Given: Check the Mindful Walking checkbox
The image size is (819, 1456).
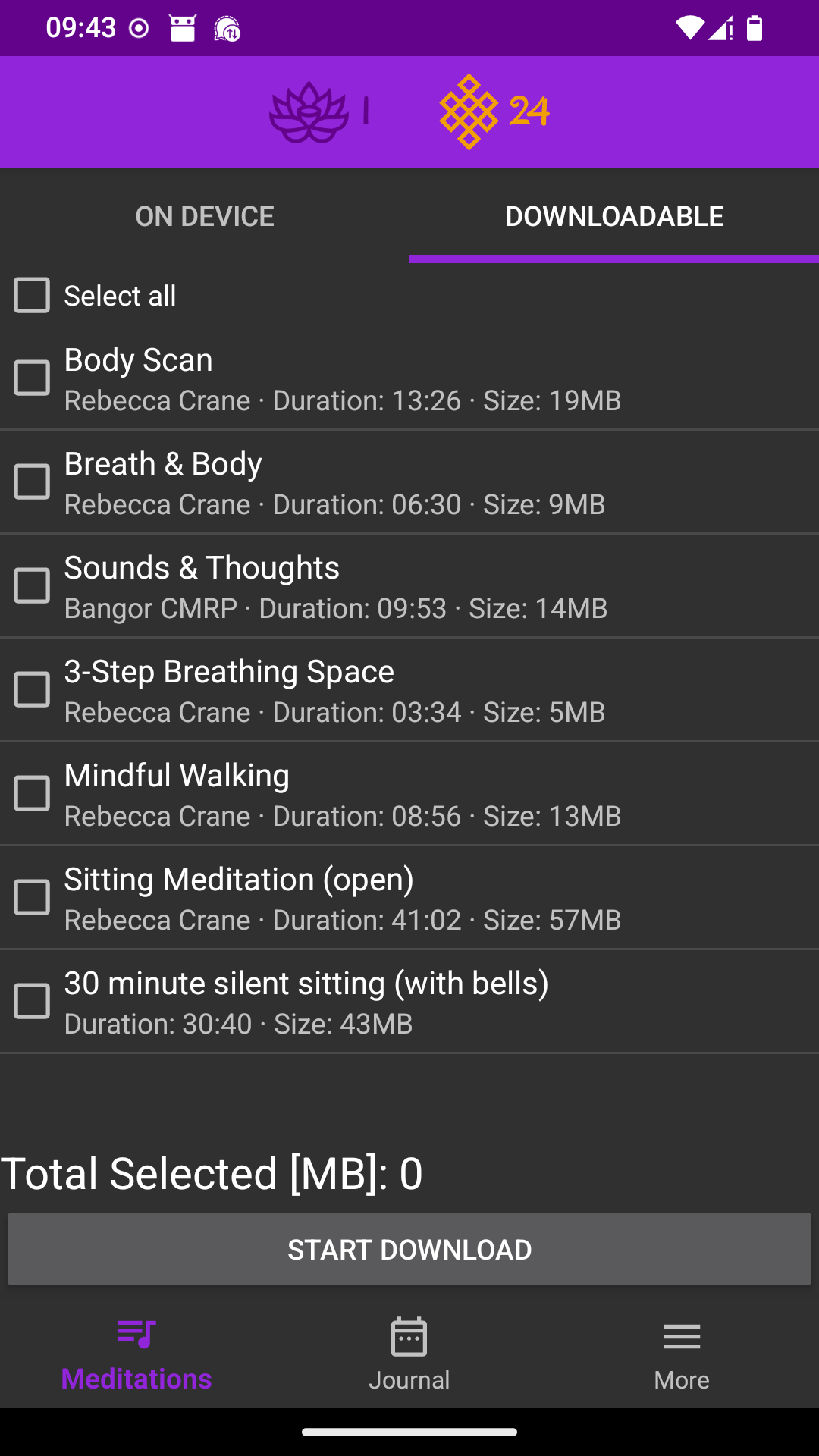Looking at the screenshot, I should pyautogui.click(x=32, y=794).
